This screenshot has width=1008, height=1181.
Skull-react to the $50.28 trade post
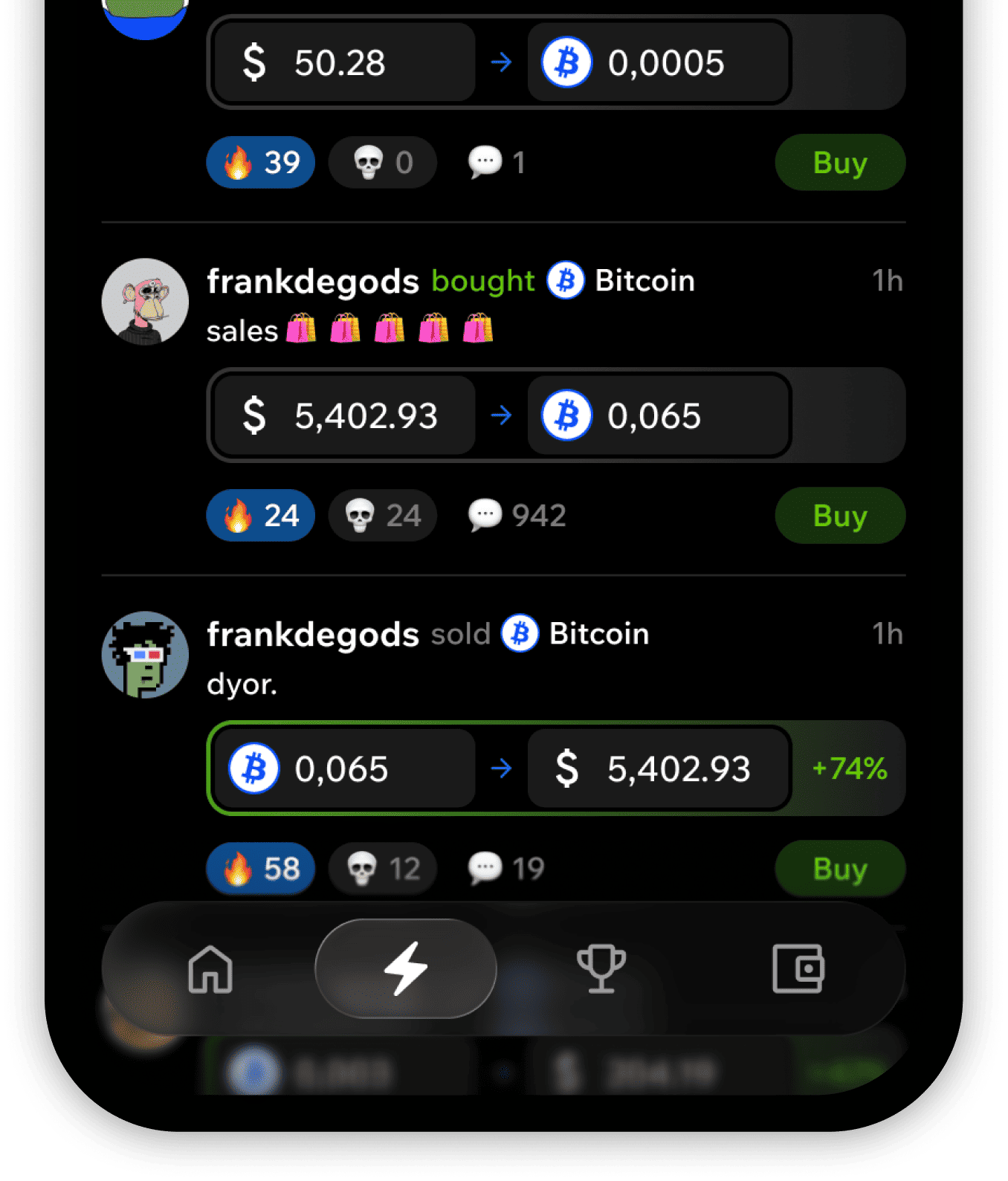(383, 163)
